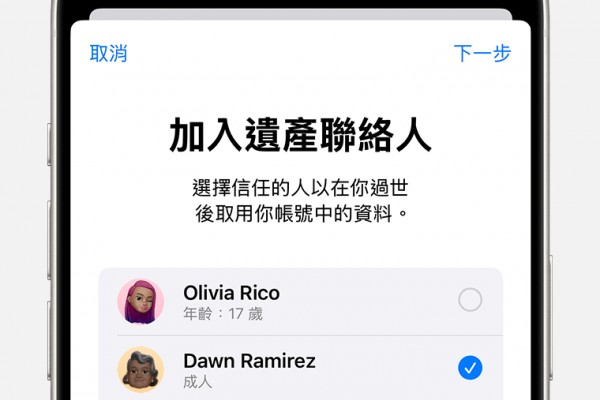Deselect Dawn Ramirez's blue checkmark
The height and width of the screenshot is (400, 600).
tap(469, 368)
